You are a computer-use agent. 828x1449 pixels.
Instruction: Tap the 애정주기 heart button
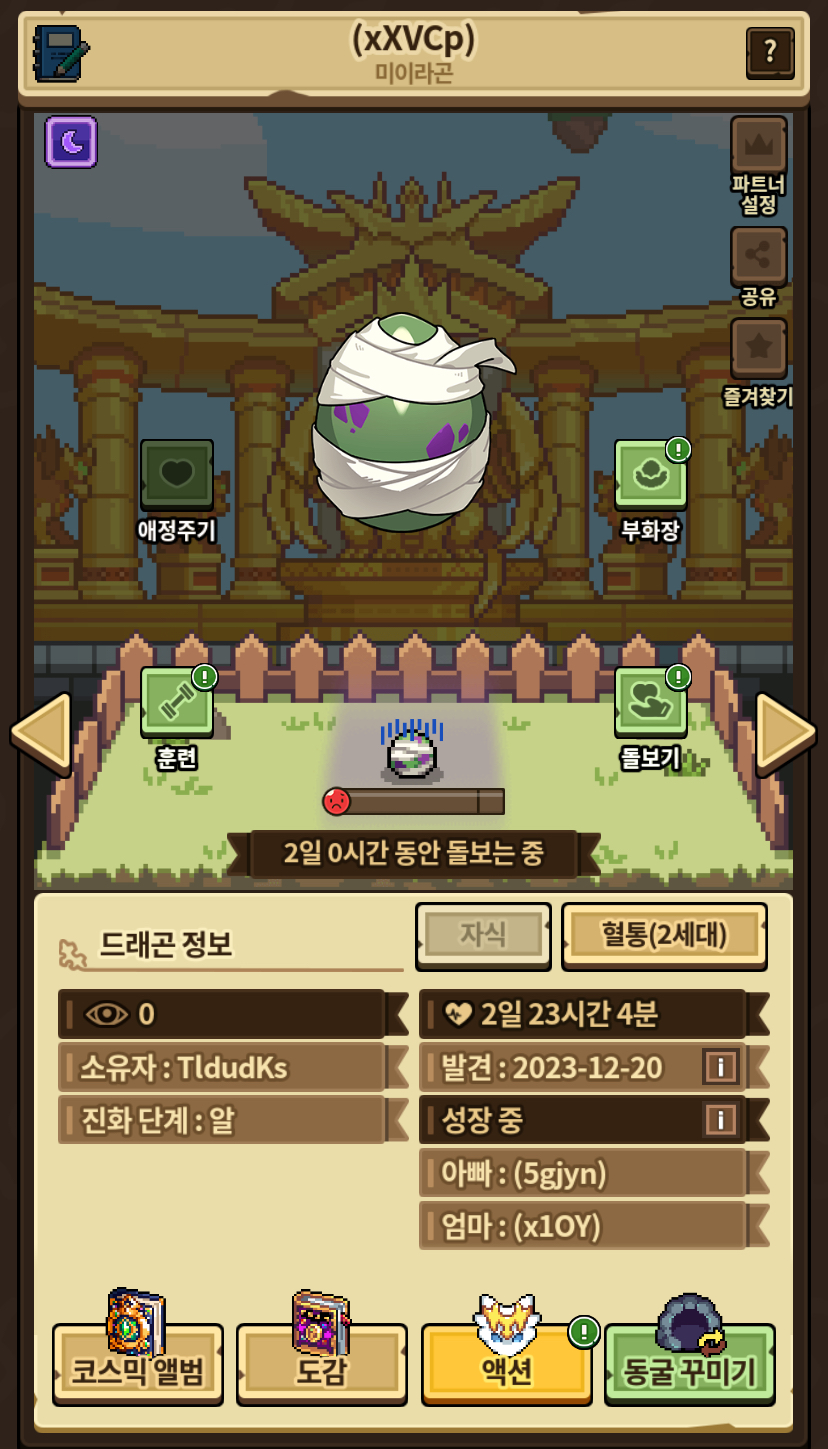point(177,473)
